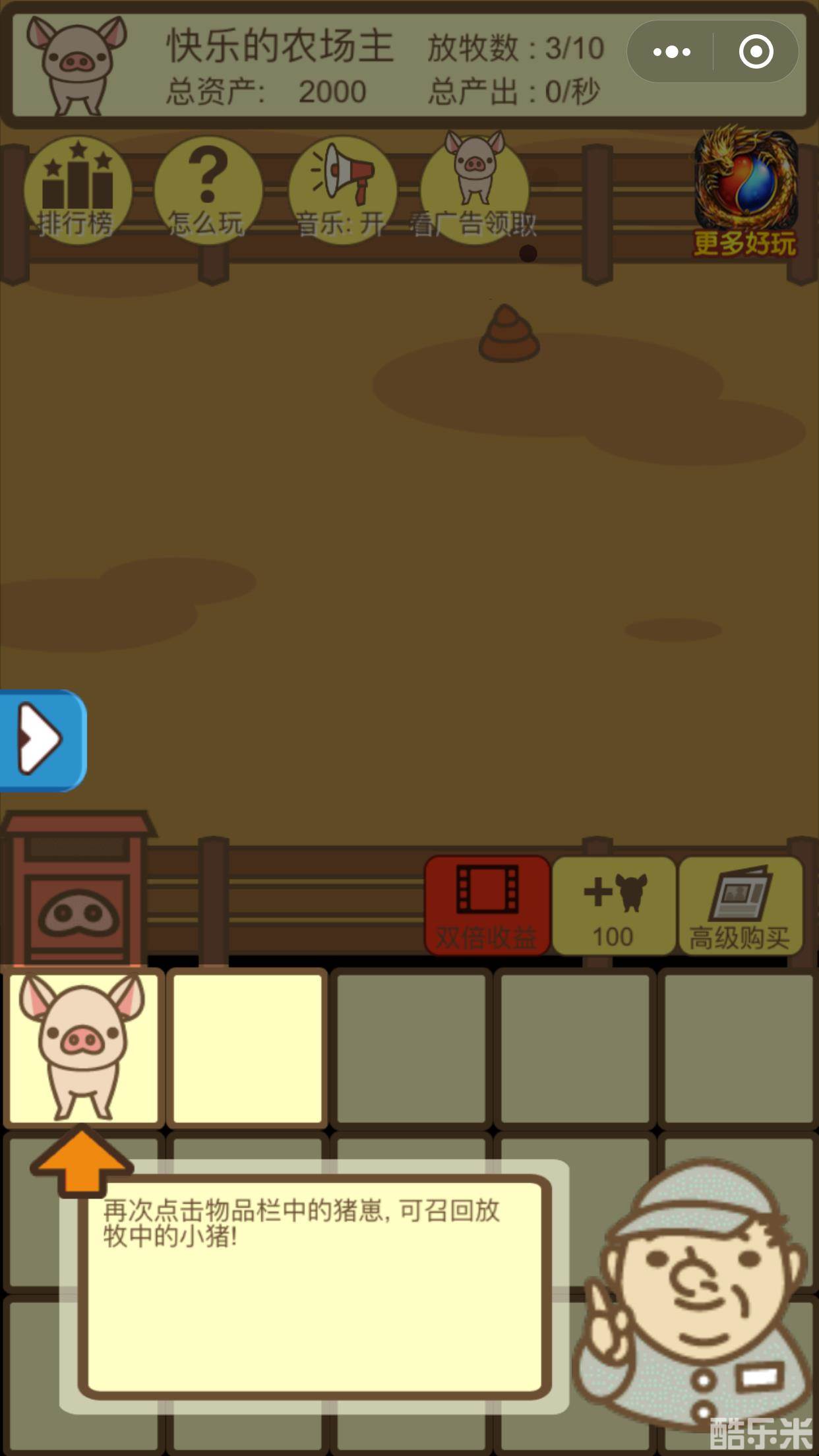This screenshot has width=819, height=1456.
Task: Collect the poop in the field
Action: (x=508, y=334)
